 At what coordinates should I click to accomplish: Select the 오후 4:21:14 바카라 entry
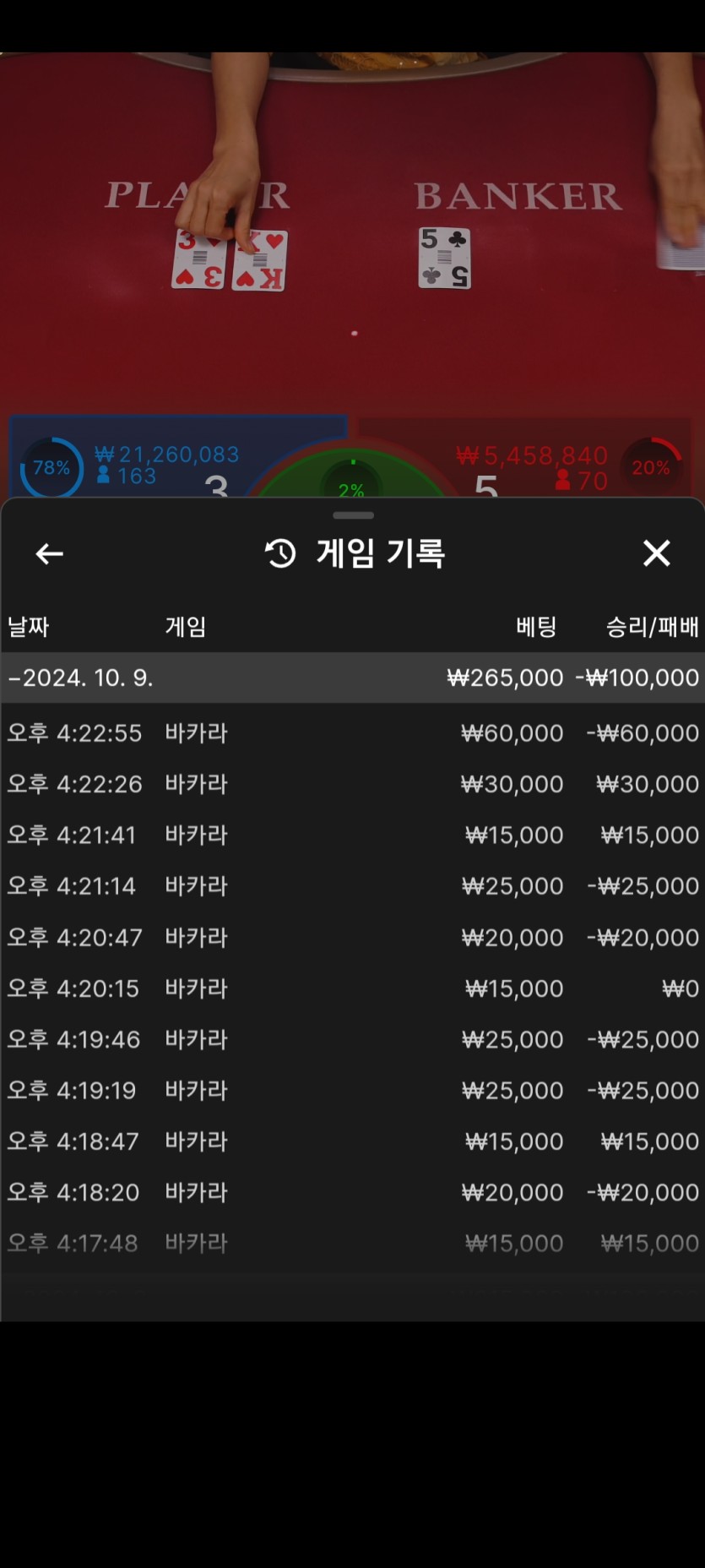point(353,885)
